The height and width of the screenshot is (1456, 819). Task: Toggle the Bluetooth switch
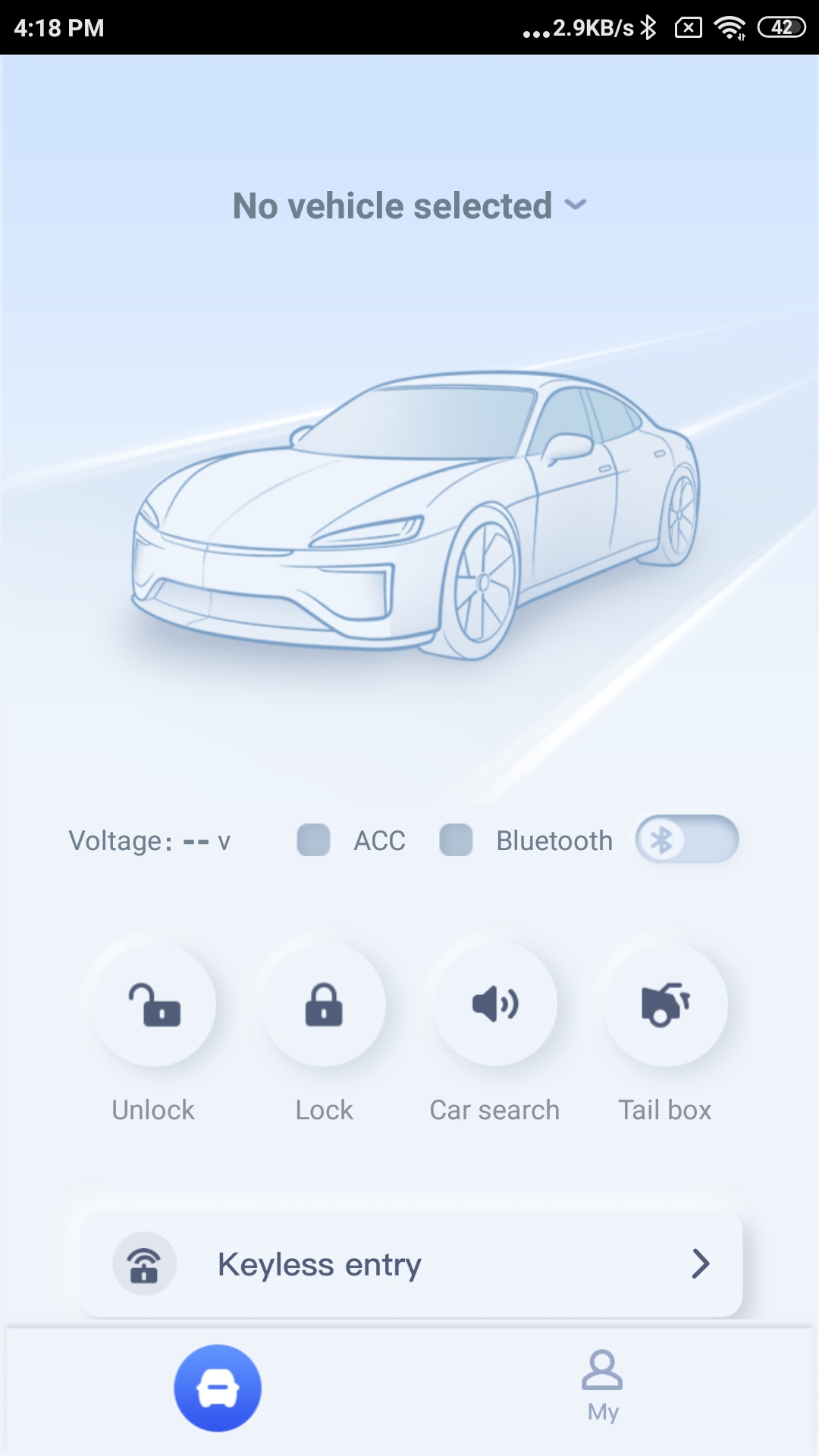coord(687,839)
